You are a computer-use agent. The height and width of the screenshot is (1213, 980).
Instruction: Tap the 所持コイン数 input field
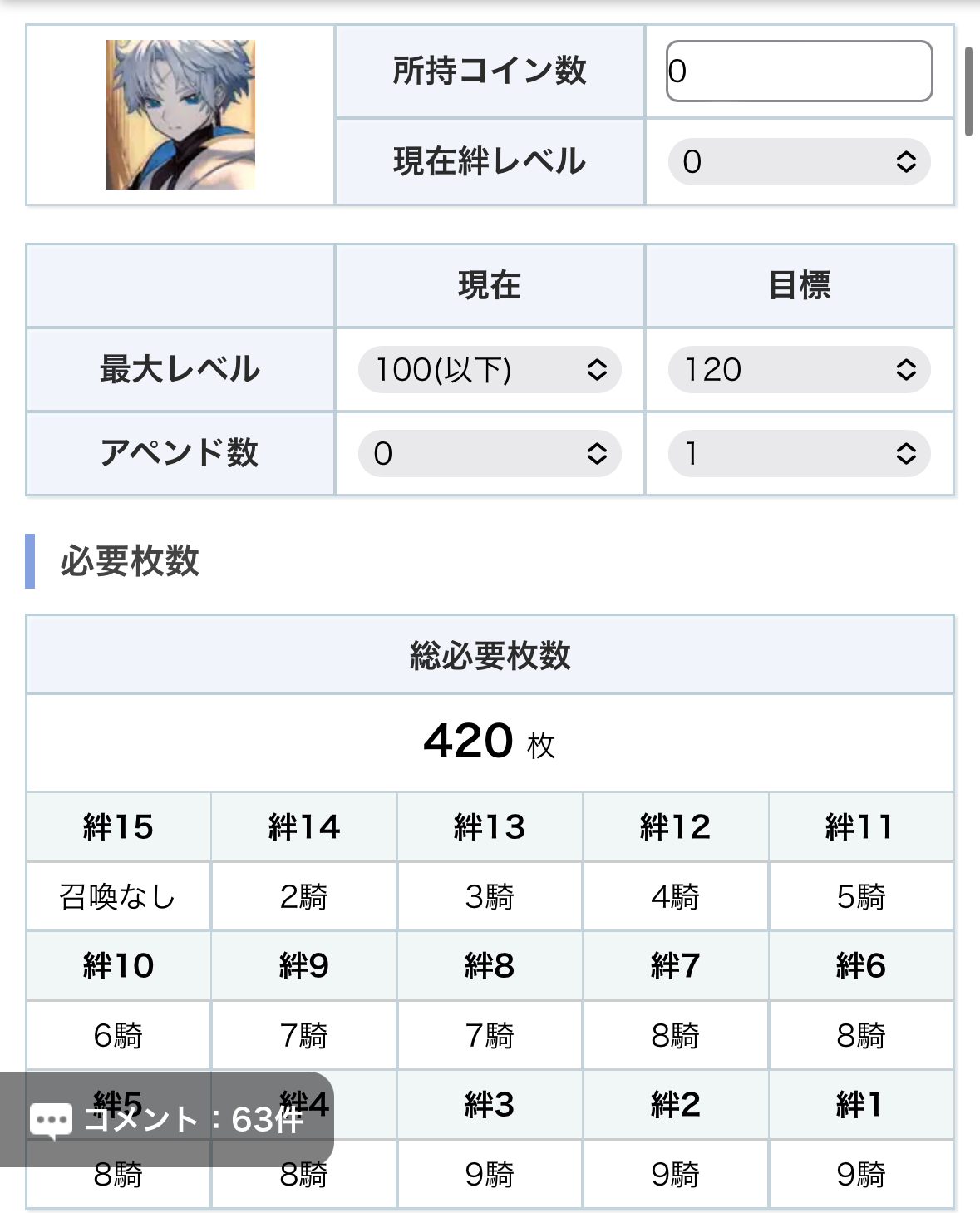click(x=799, y=71)
